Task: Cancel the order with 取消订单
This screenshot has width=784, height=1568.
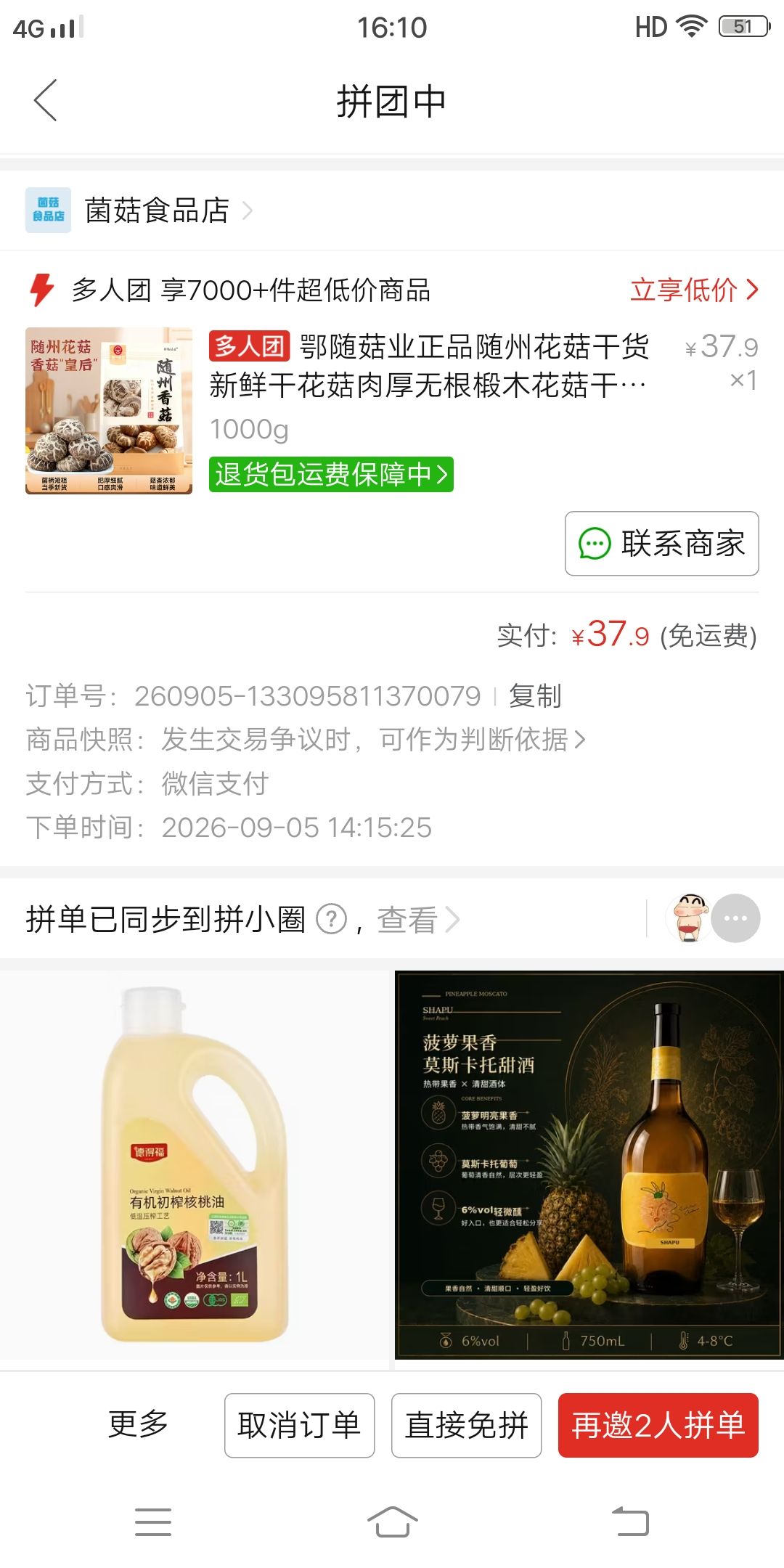Action: point(300,1425)
